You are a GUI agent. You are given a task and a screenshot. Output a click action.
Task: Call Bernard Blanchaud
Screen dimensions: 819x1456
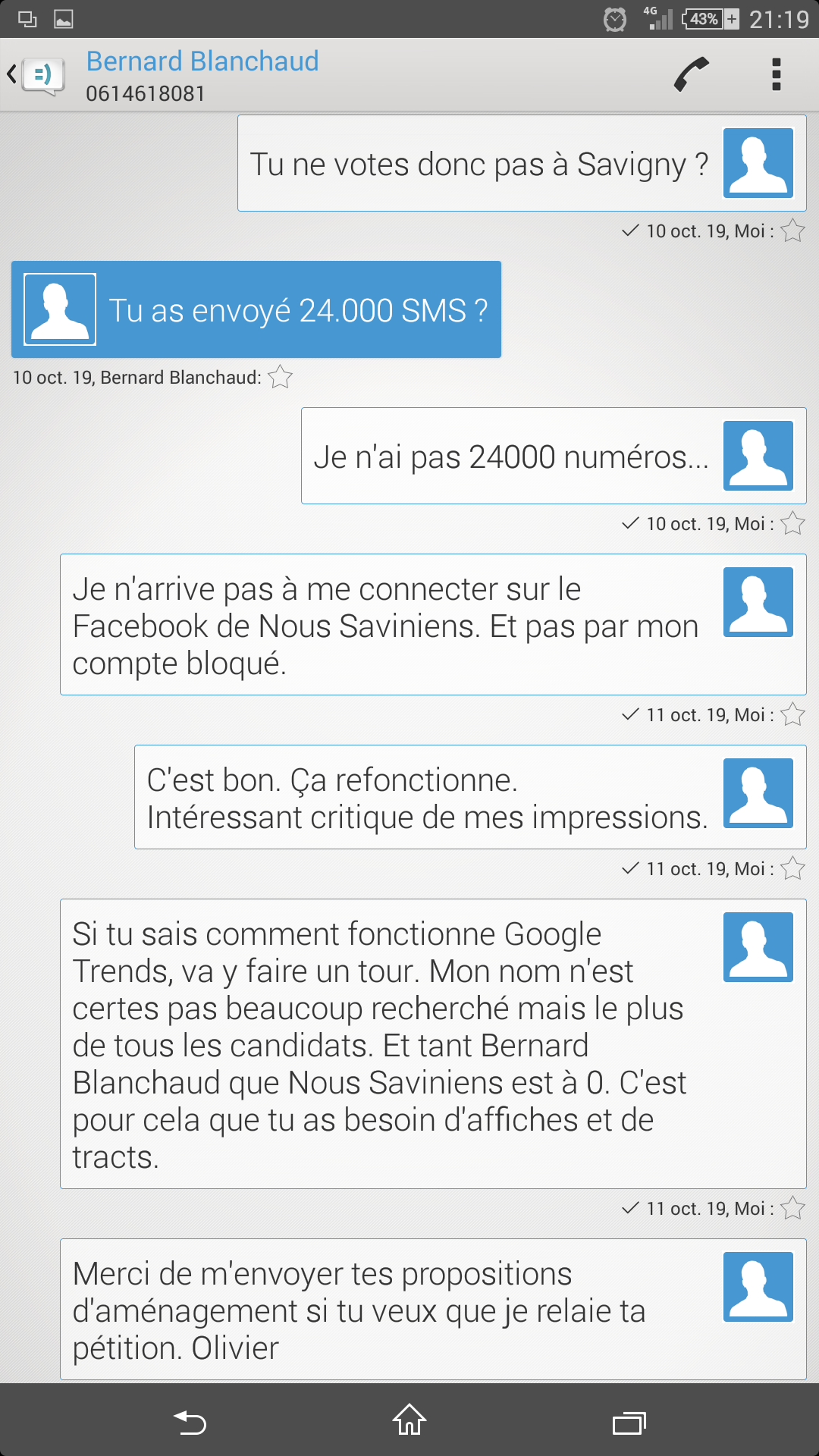tap(691, 74)
